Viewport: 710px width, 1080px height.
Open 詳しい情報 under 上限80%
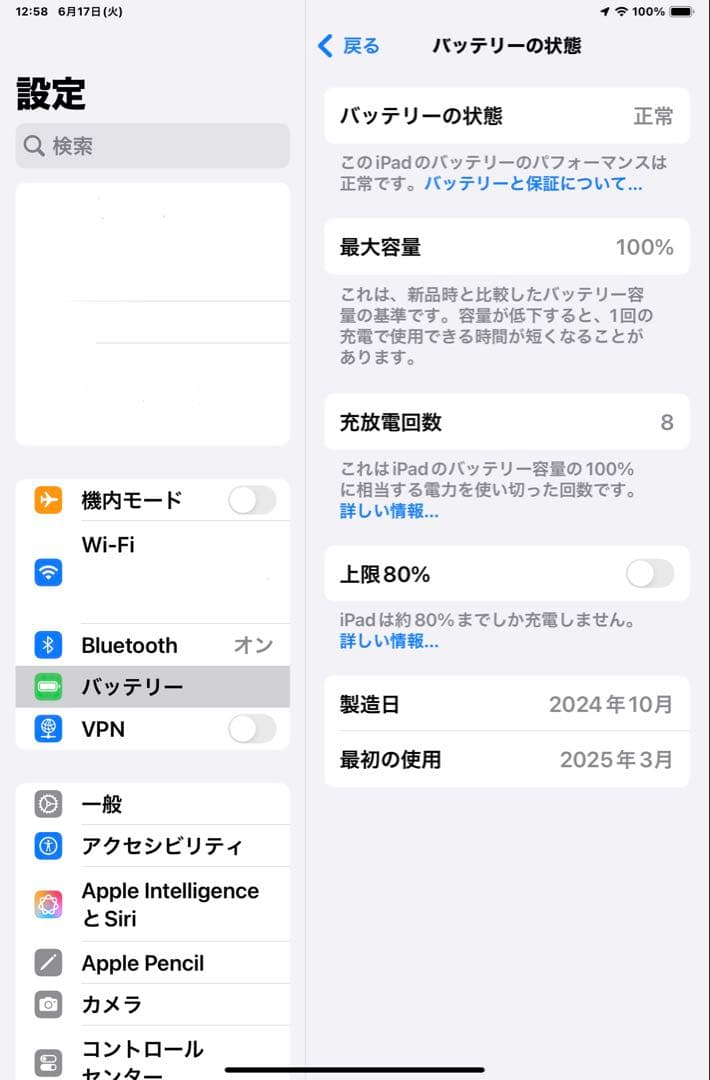388,641
